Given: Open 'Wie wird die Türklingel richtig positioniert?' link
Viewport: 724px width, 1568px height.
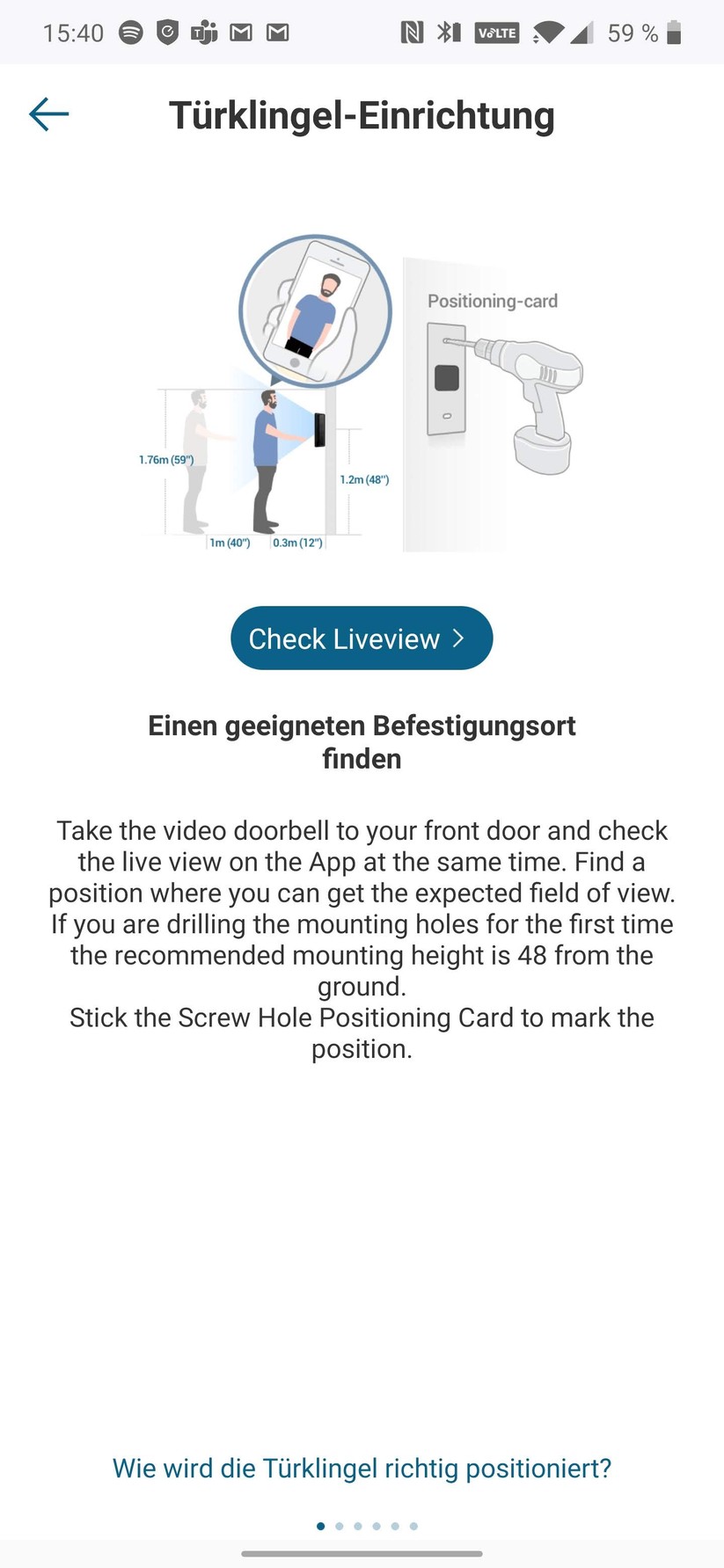Looking at the screenshot, I should (362, 1468).
